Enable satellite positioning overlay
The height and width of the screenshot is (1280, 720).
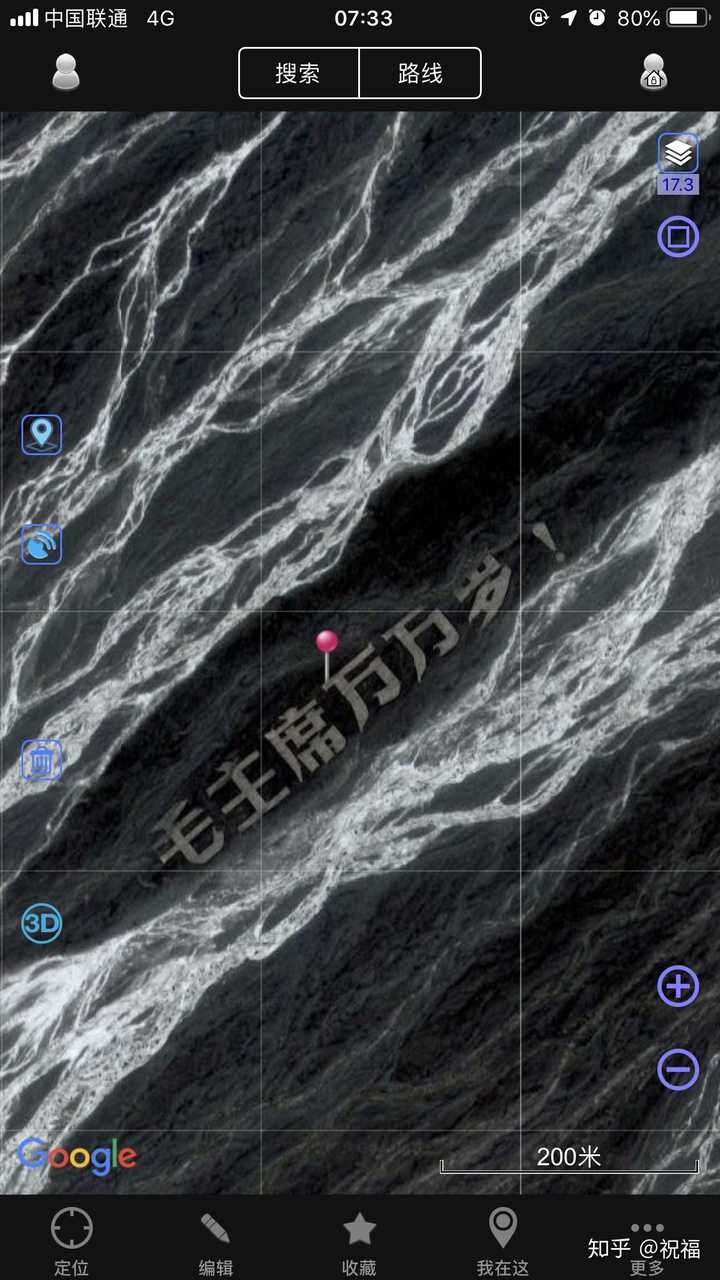41,544
